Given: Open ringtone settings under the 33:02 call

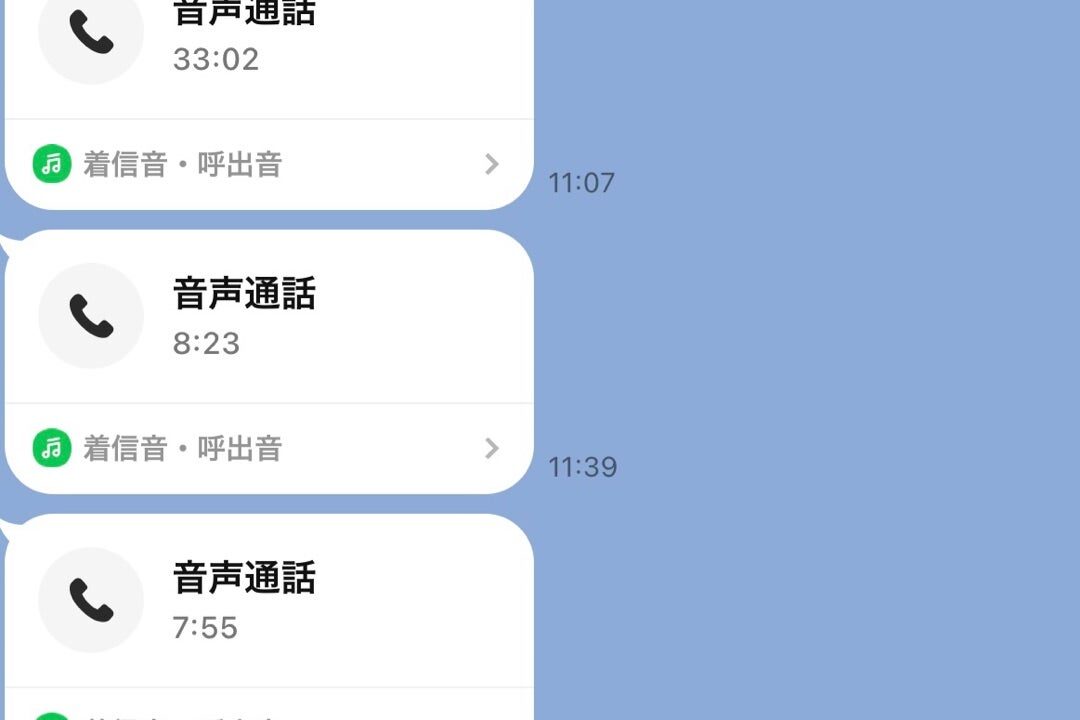Looking at the screenshot, I should 268,164.
